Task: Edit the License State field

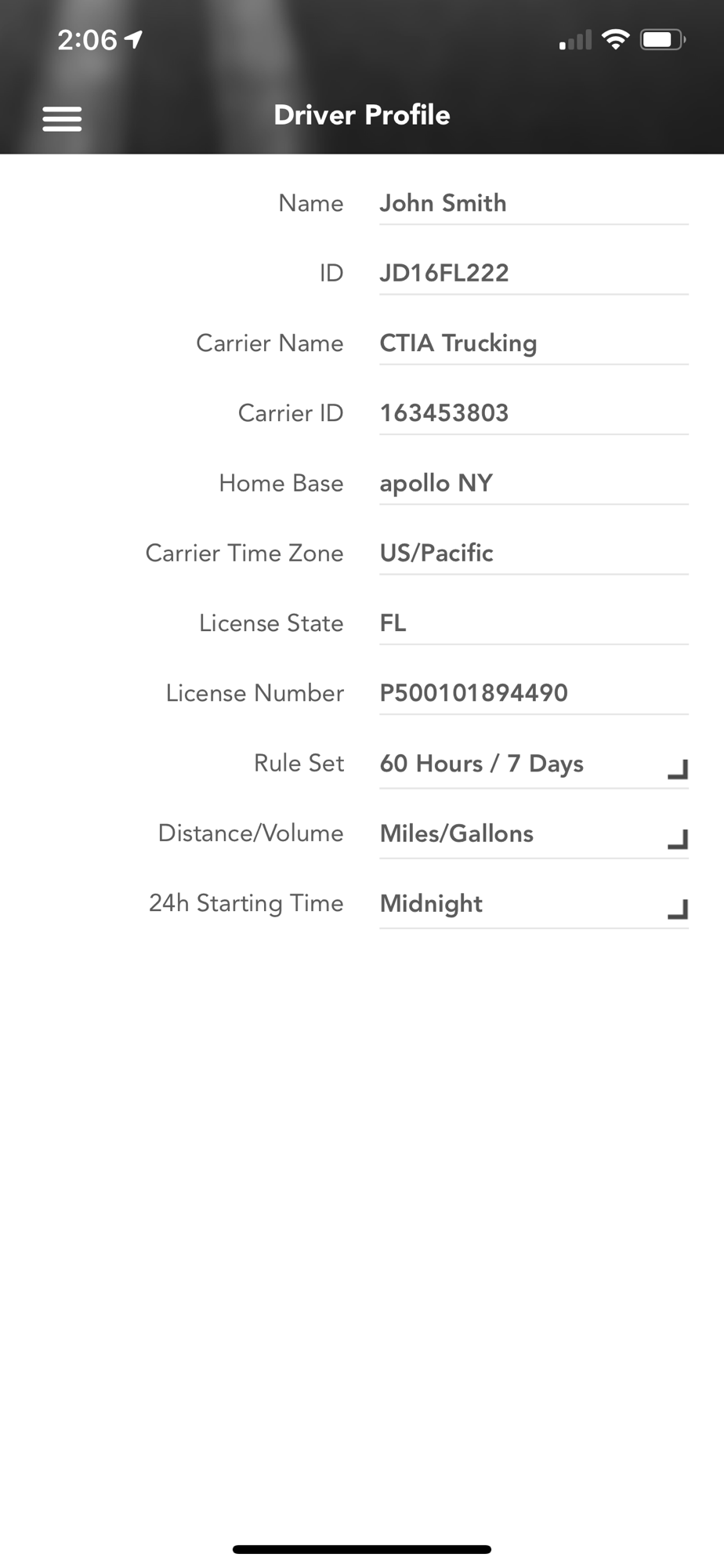Action: pyautogui.click(x=533, y=623)
